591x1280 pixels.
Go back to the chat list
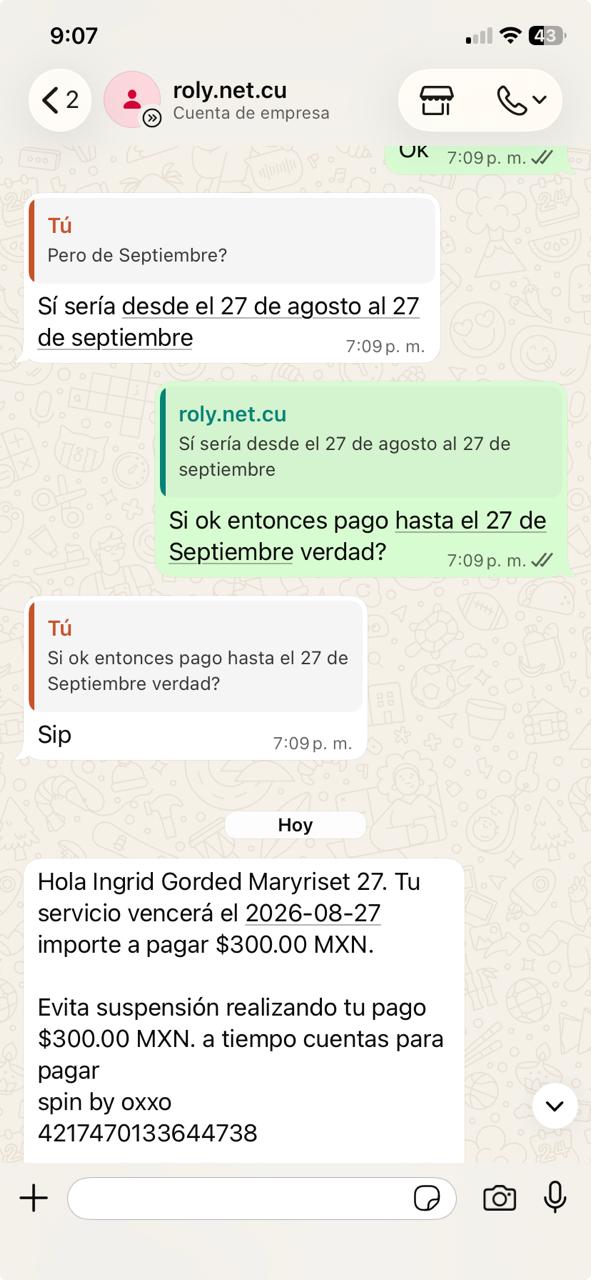(x=60, y=100)
